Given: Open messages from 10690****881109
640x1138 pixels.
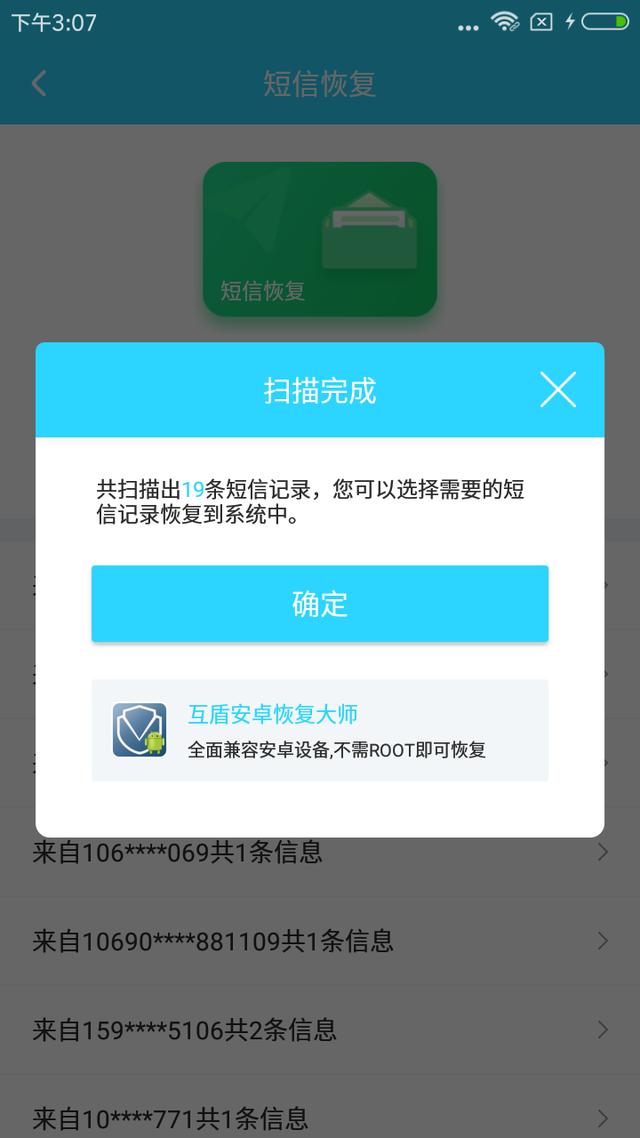Looking at the screenshot, I should pyautogui.click(x=320, y=941).
